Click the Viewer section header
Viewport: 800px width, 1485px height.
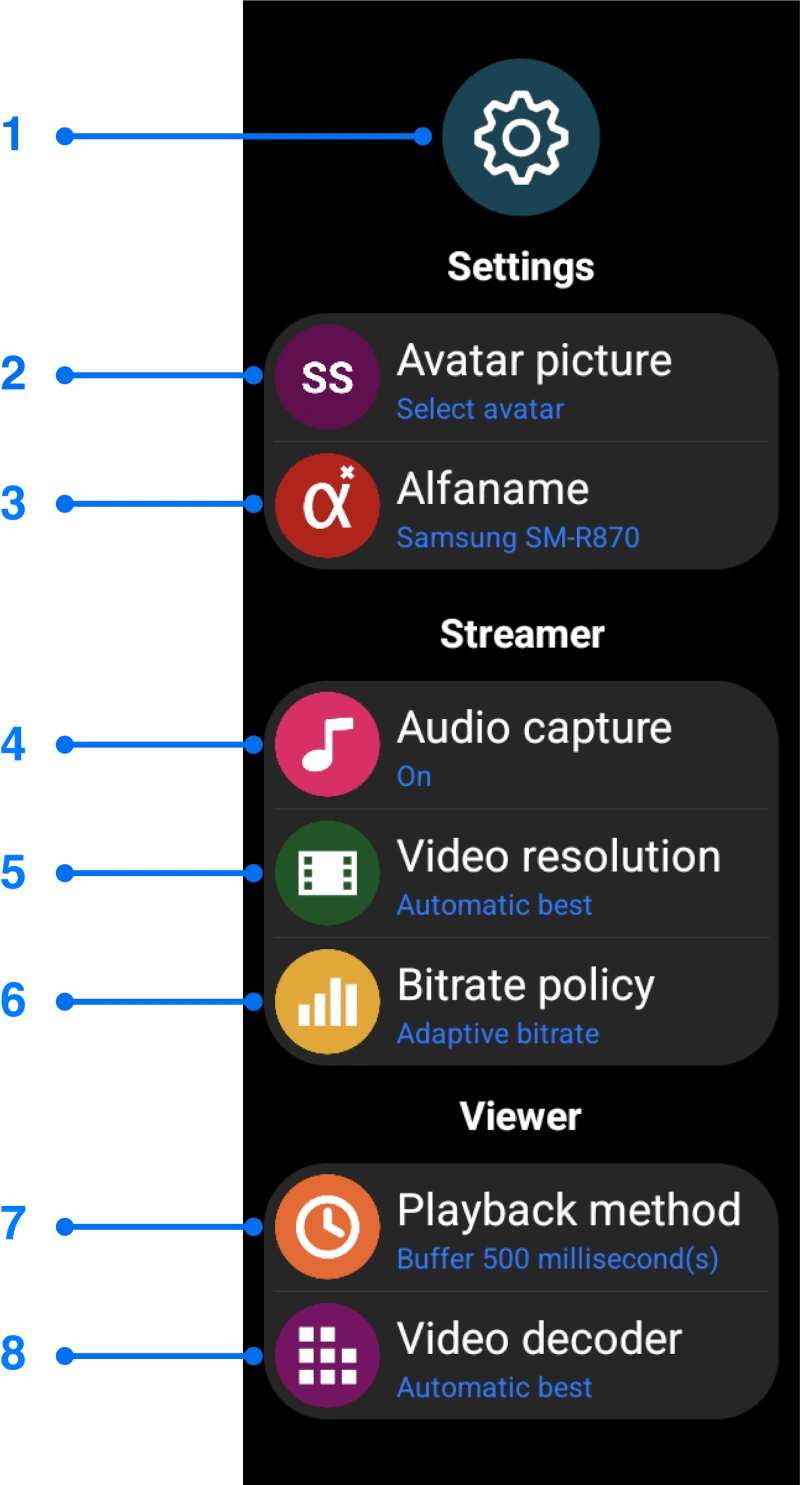click(x=521, y=1116)
